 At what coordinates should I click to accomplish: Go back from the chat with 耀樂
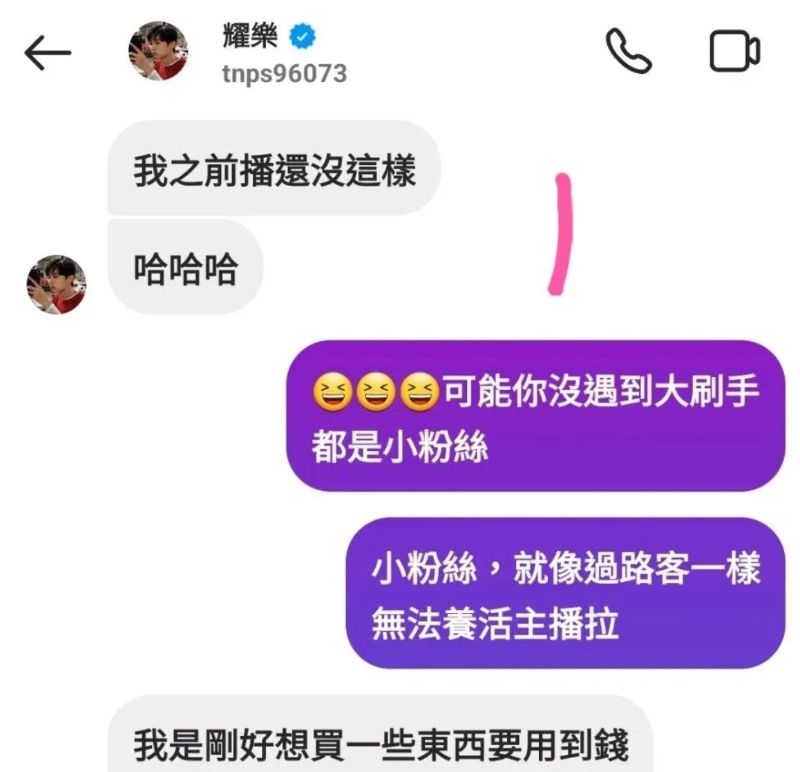[x=47, y=53]
